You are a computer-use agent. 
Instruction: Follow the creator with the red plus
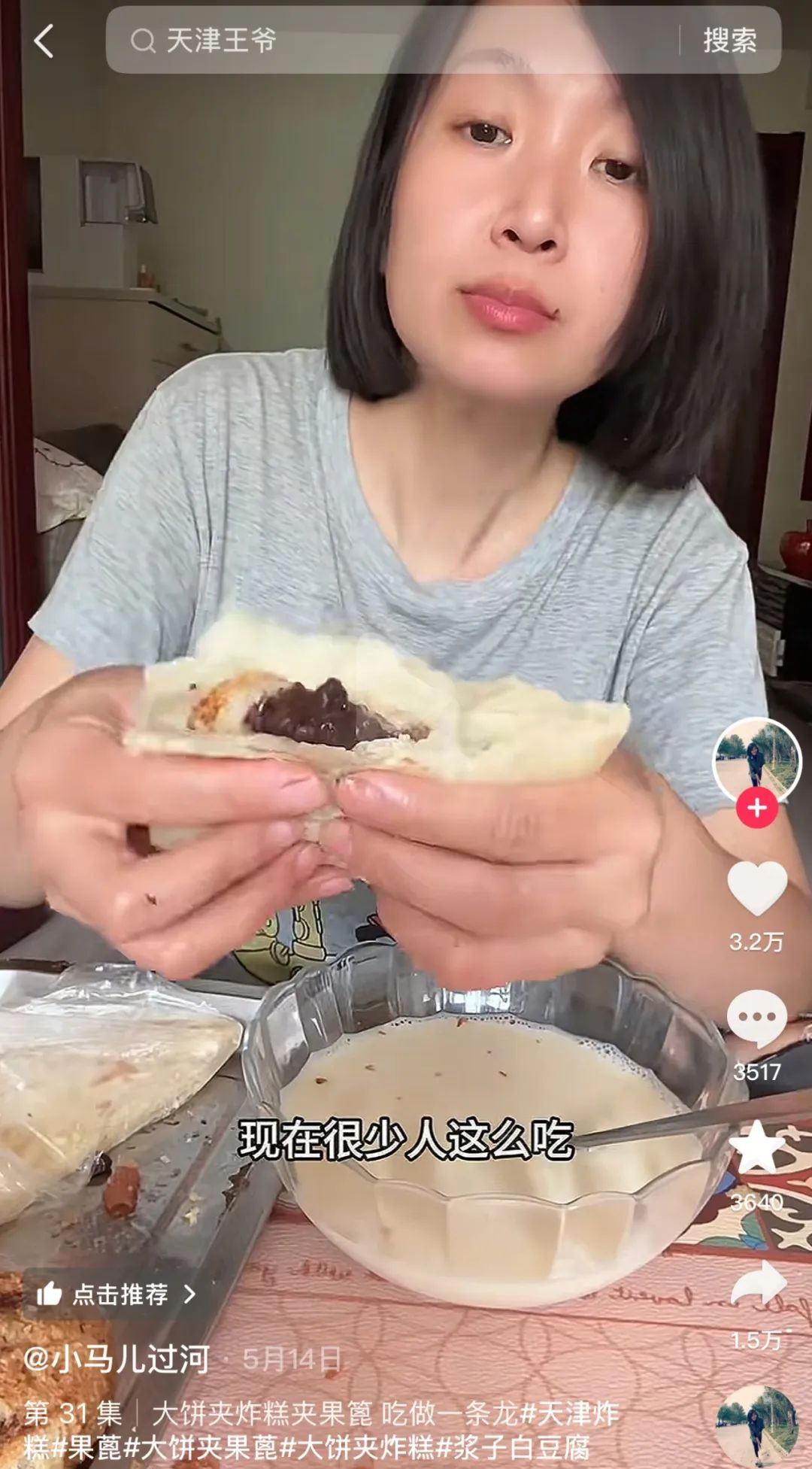(x=756, y=808)
